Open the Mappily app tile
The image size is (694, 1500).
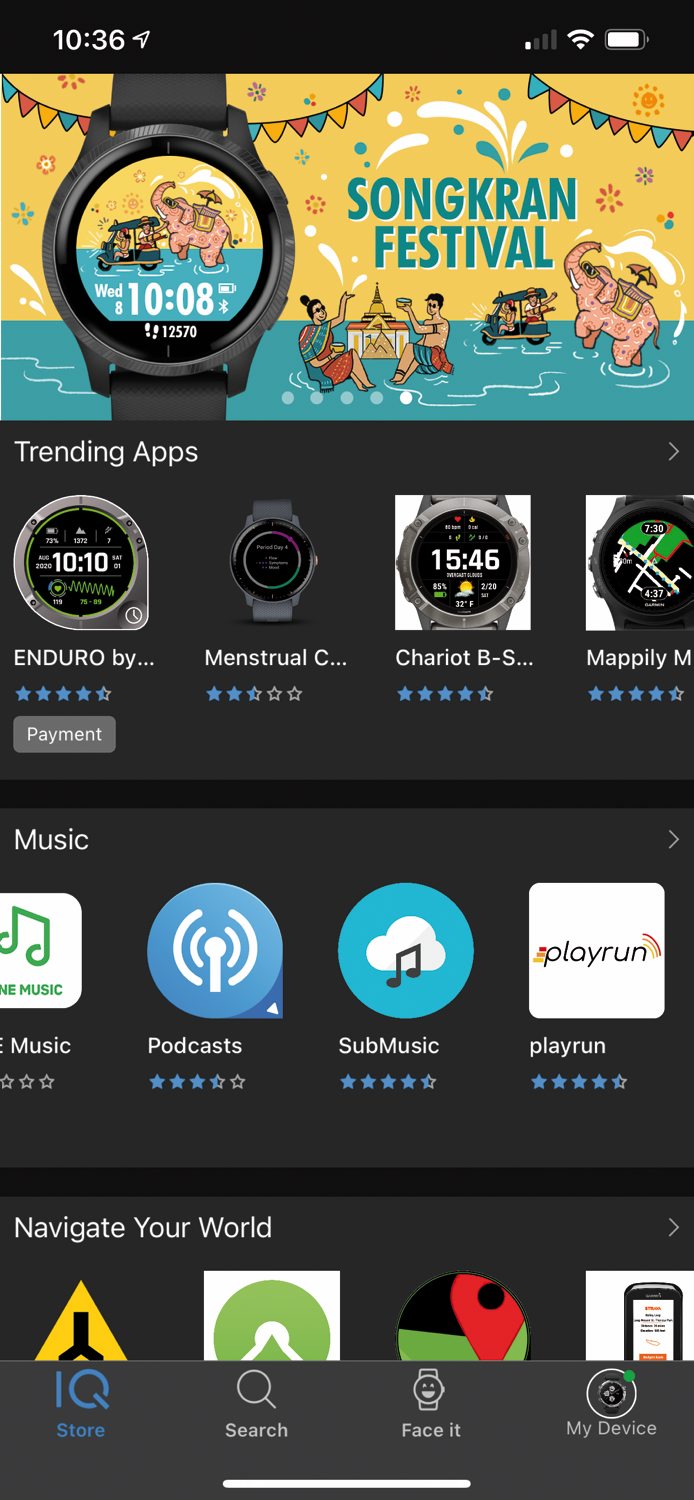point(640,562)
